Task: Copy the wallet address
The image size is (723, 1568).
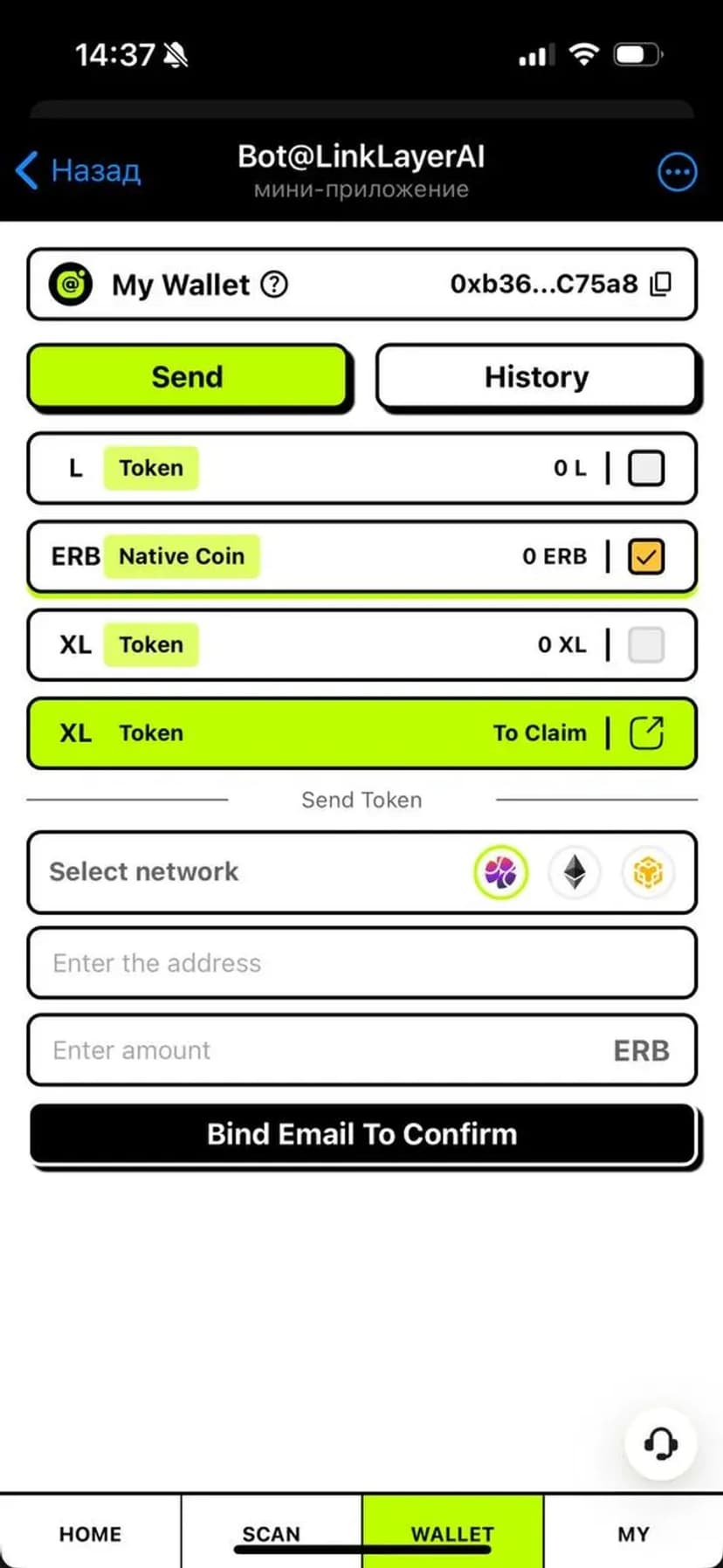Action: point(661,284)
